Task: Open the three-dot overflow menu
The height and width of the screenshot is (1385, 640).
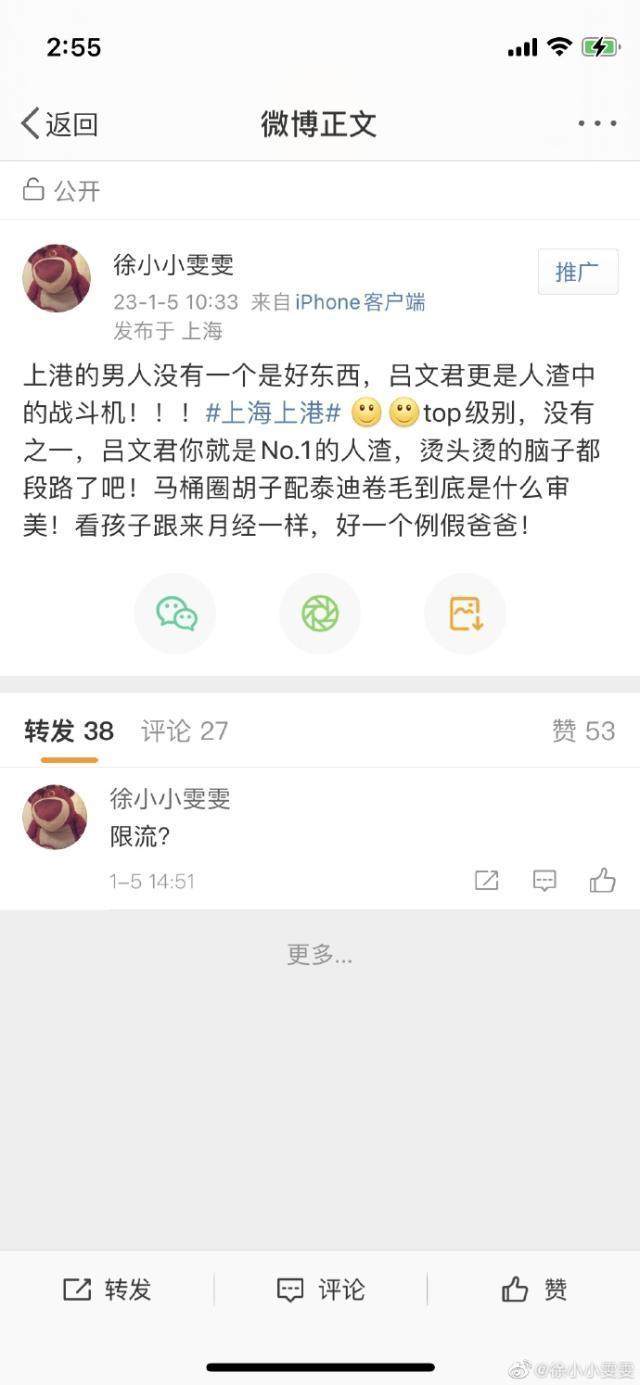Action: [x=597, y=124]
